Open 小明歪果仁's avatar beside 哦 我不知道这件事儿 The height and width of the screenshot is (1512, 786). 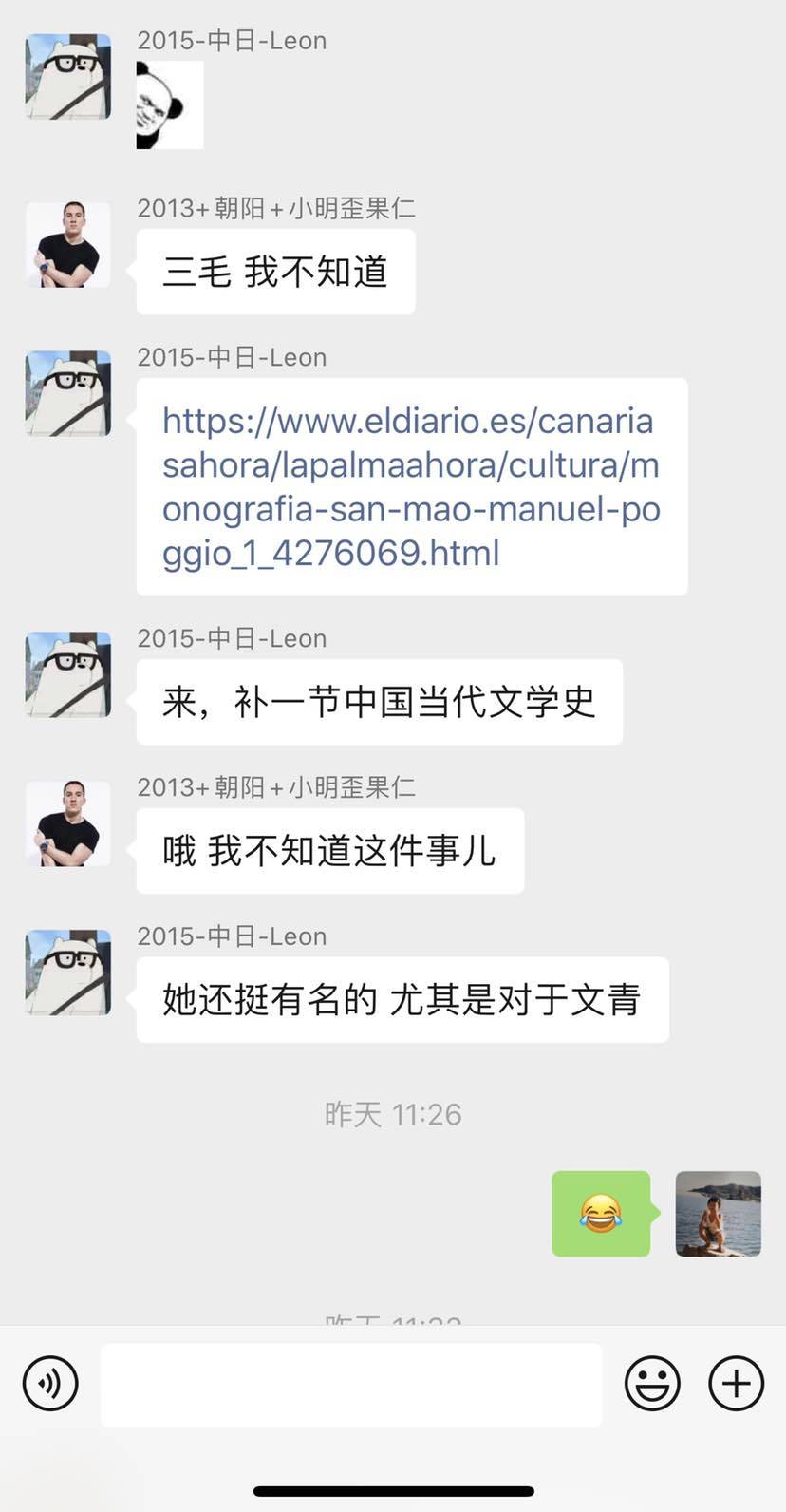coord(67,823)
